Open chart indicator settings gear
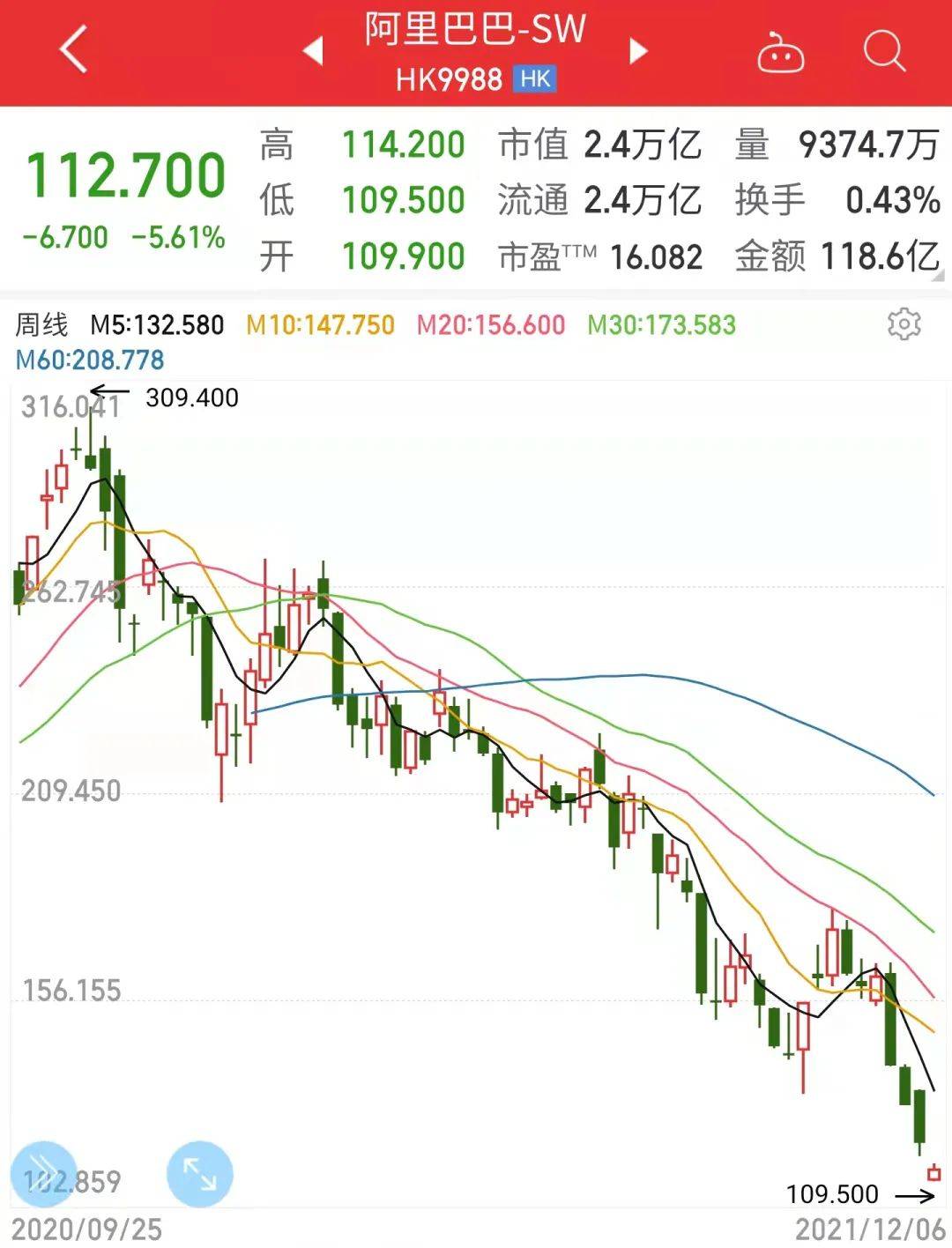This screenshot has width=952, height=1248. pos(904,325)
